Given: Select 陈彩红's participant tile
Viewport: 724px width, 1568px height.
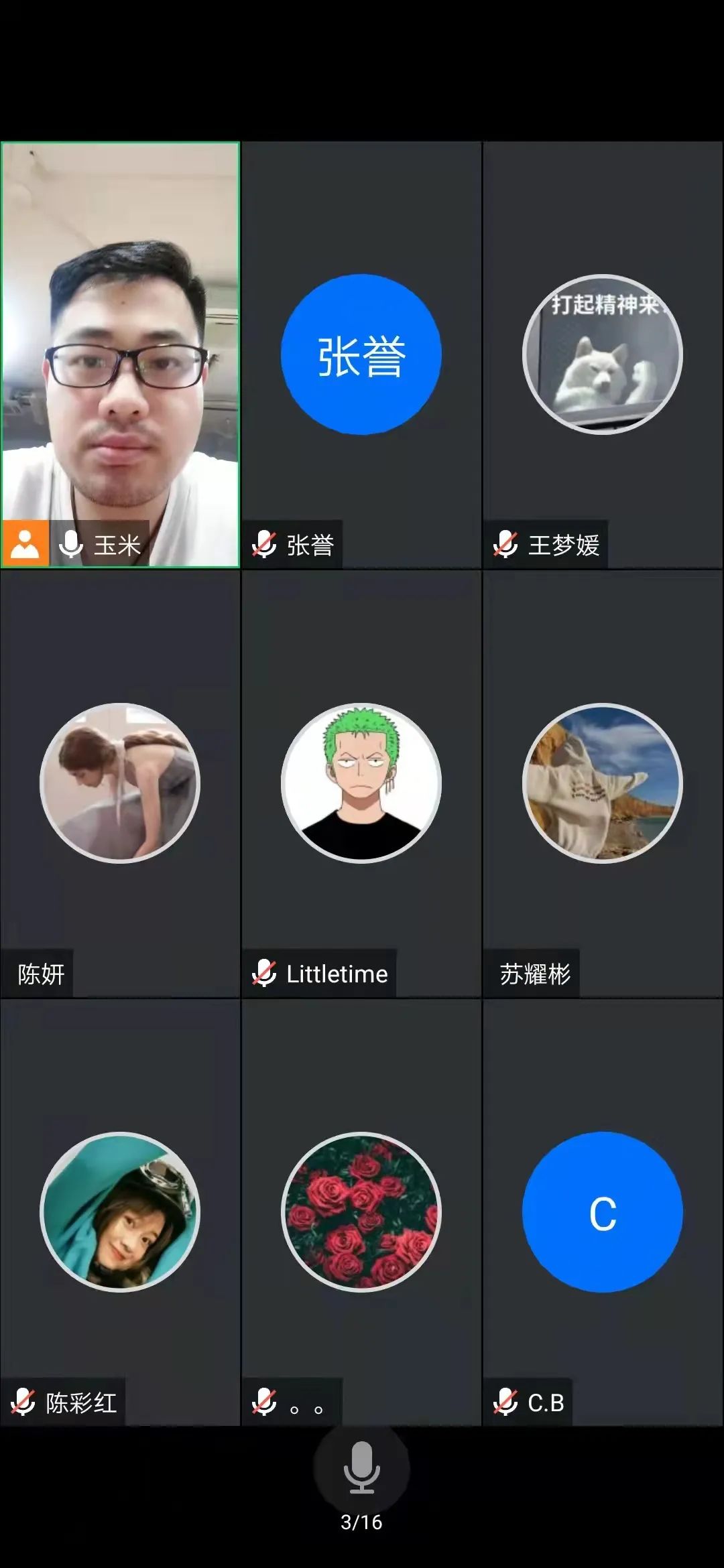Looking at the screenshot, I should pos(121,1212).
